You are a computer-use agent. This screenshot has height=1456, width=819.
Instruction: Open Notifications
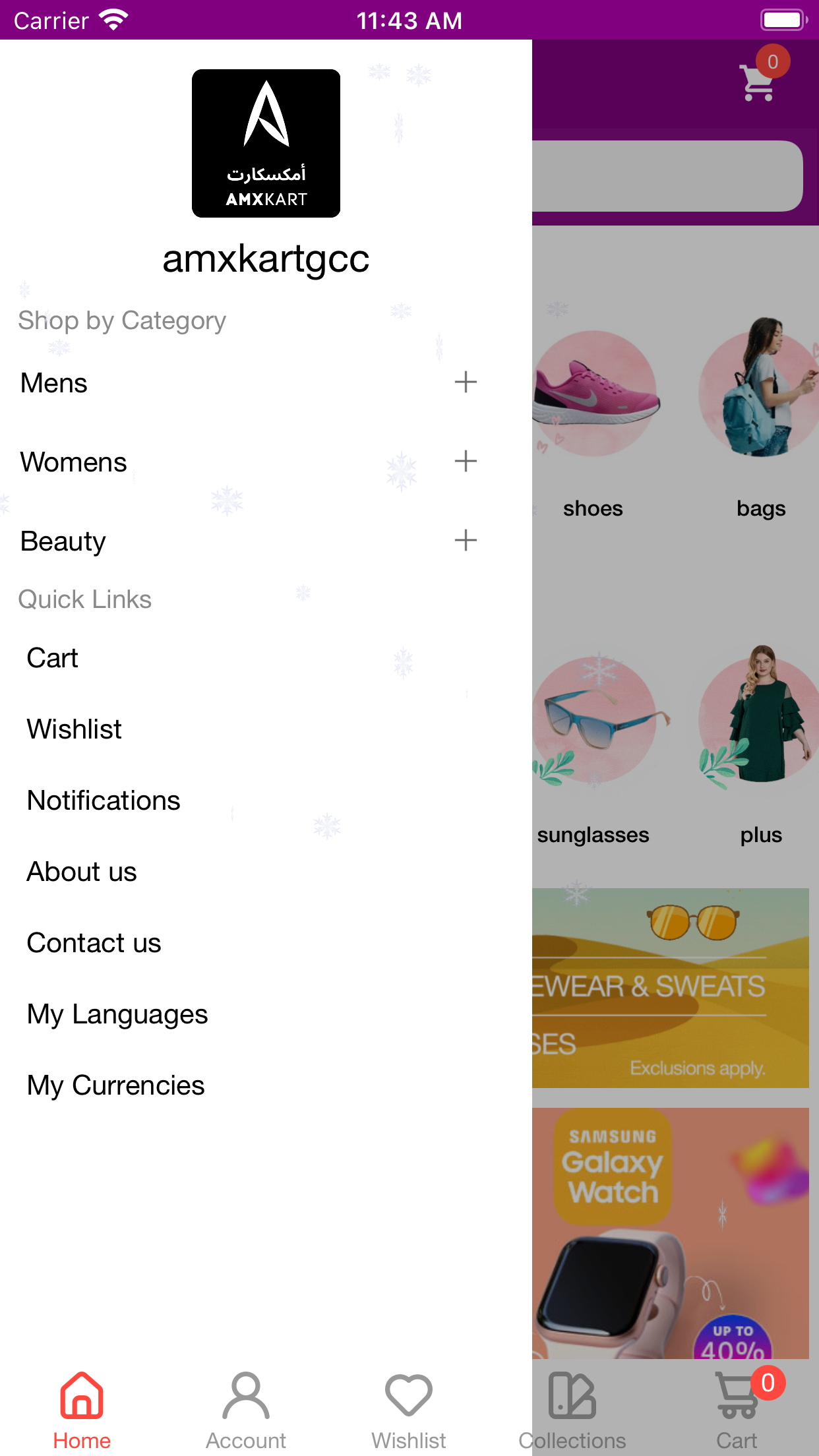pyautogui.click(x=104, y=801)
